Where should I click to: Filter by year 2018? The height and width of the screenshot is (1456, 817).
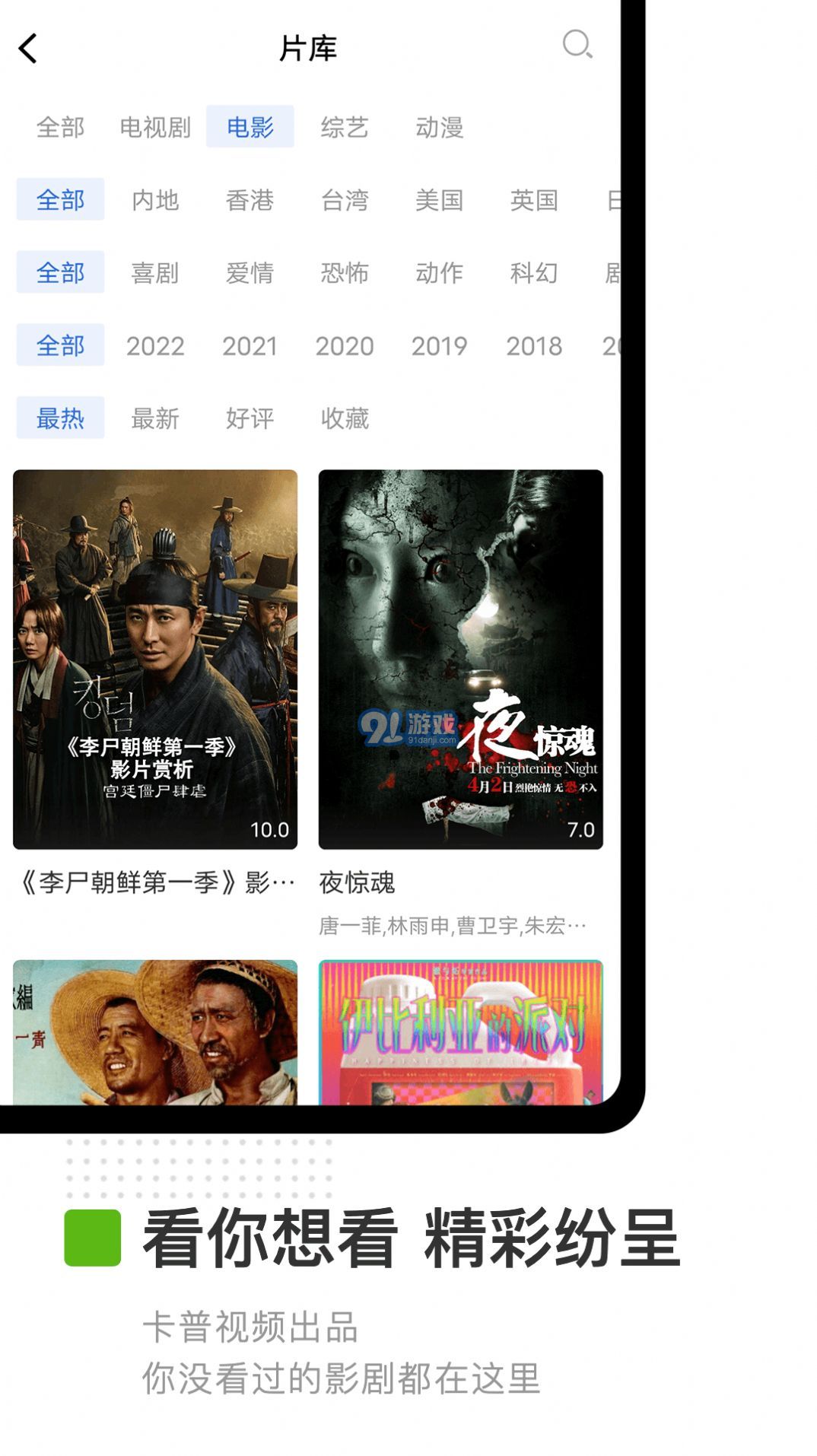coord(535,345)
